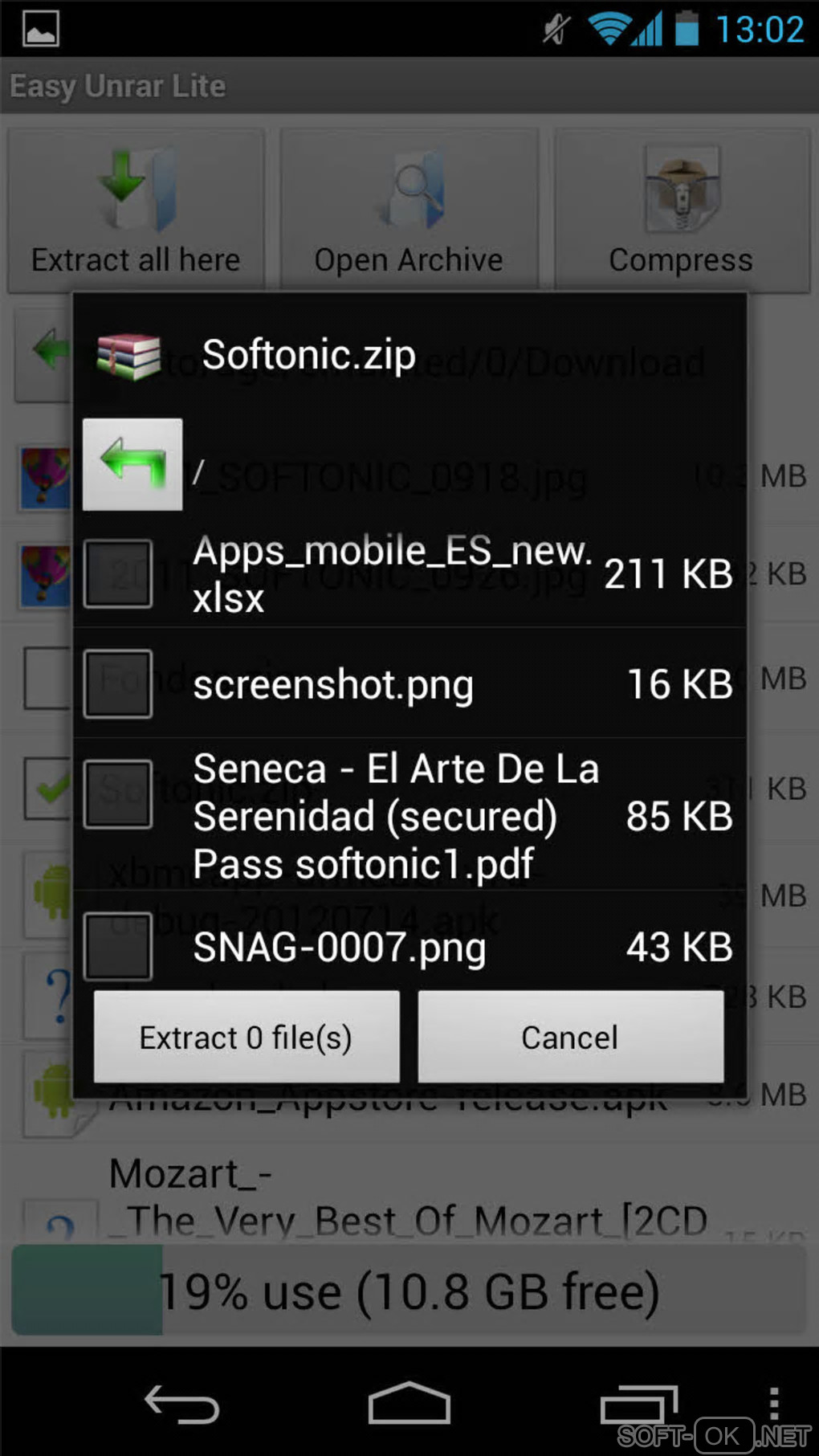Cancel the archive dialog

[x=570, y=1037]
